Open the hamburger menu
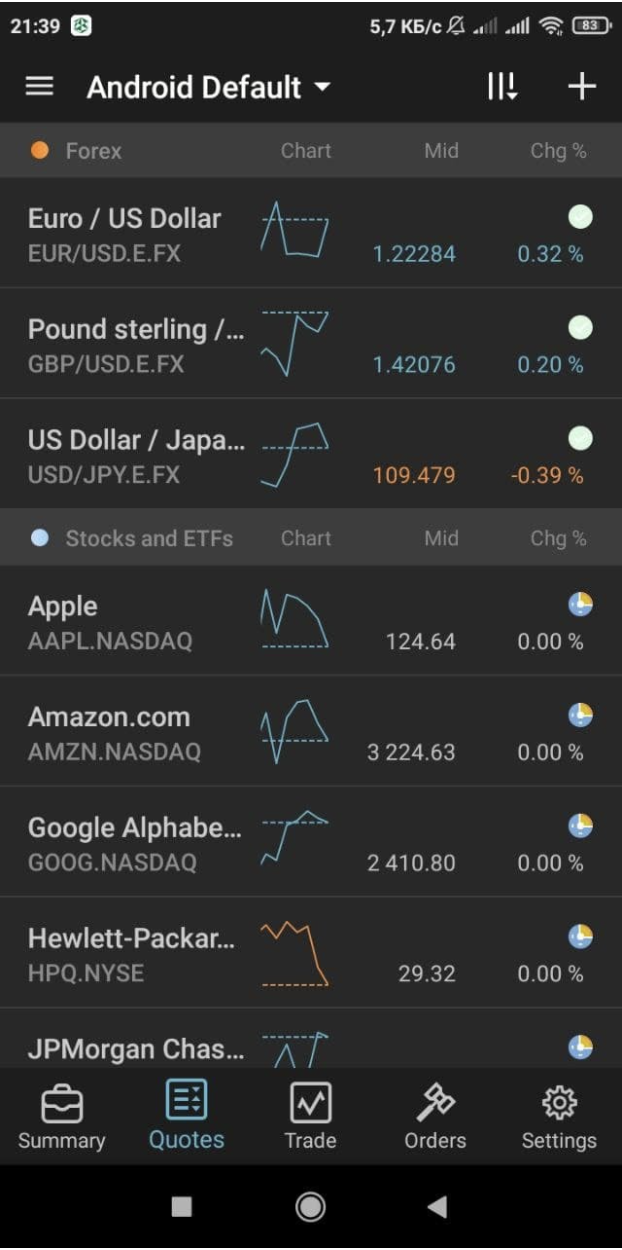Image resolution: width=622 pixels, height=1250 pixels. [39, 87]
